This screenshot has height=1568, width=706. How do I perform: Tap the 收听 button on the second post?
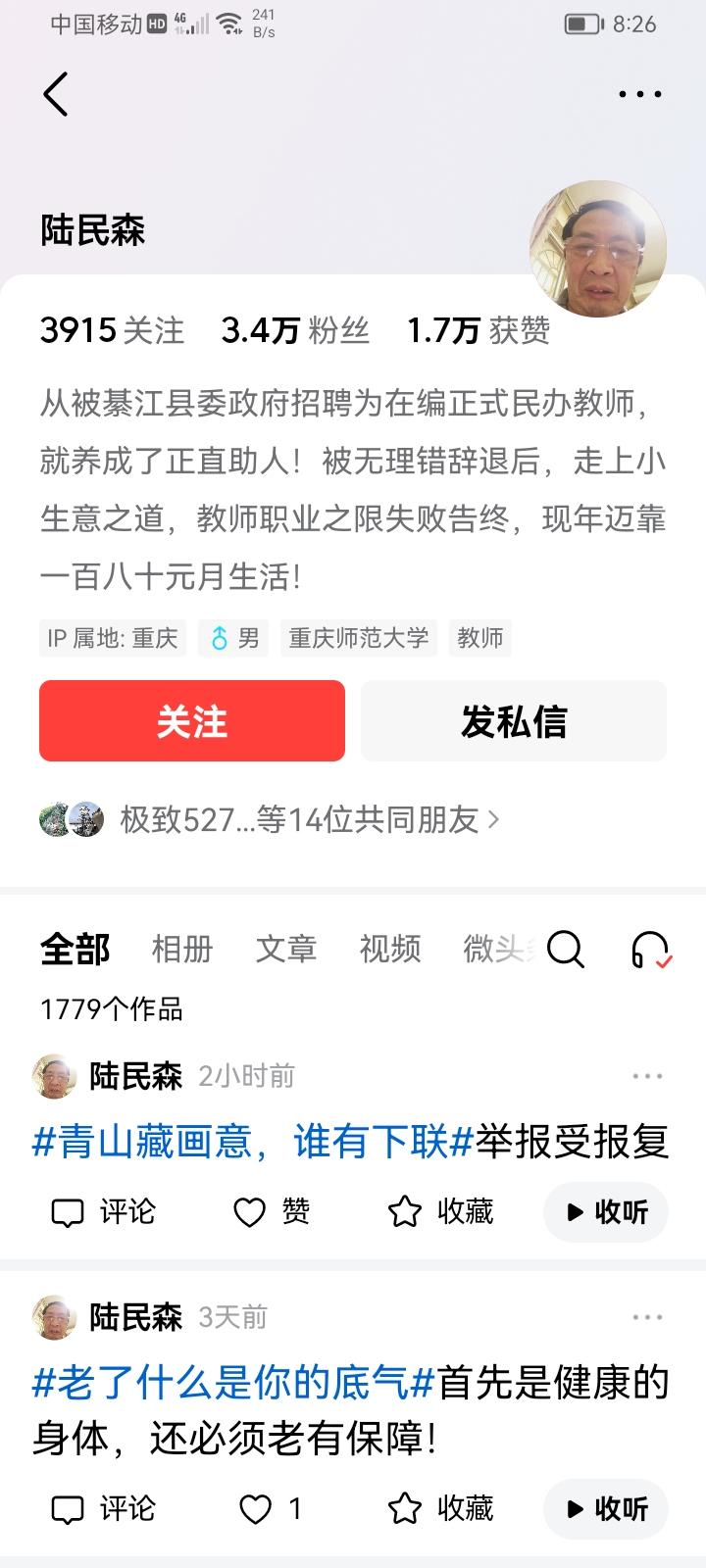tap(605, 1509)
